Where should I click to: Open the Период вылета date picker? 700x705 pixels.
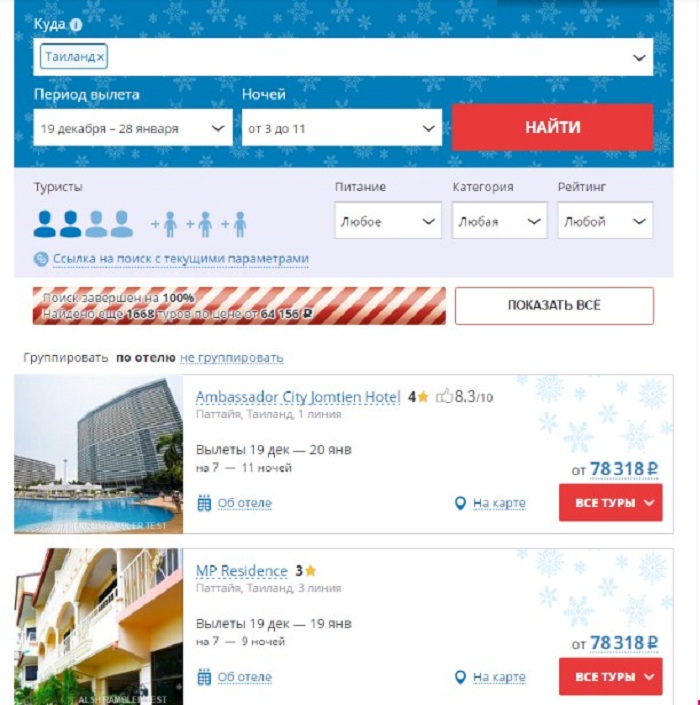coord(132,128)
